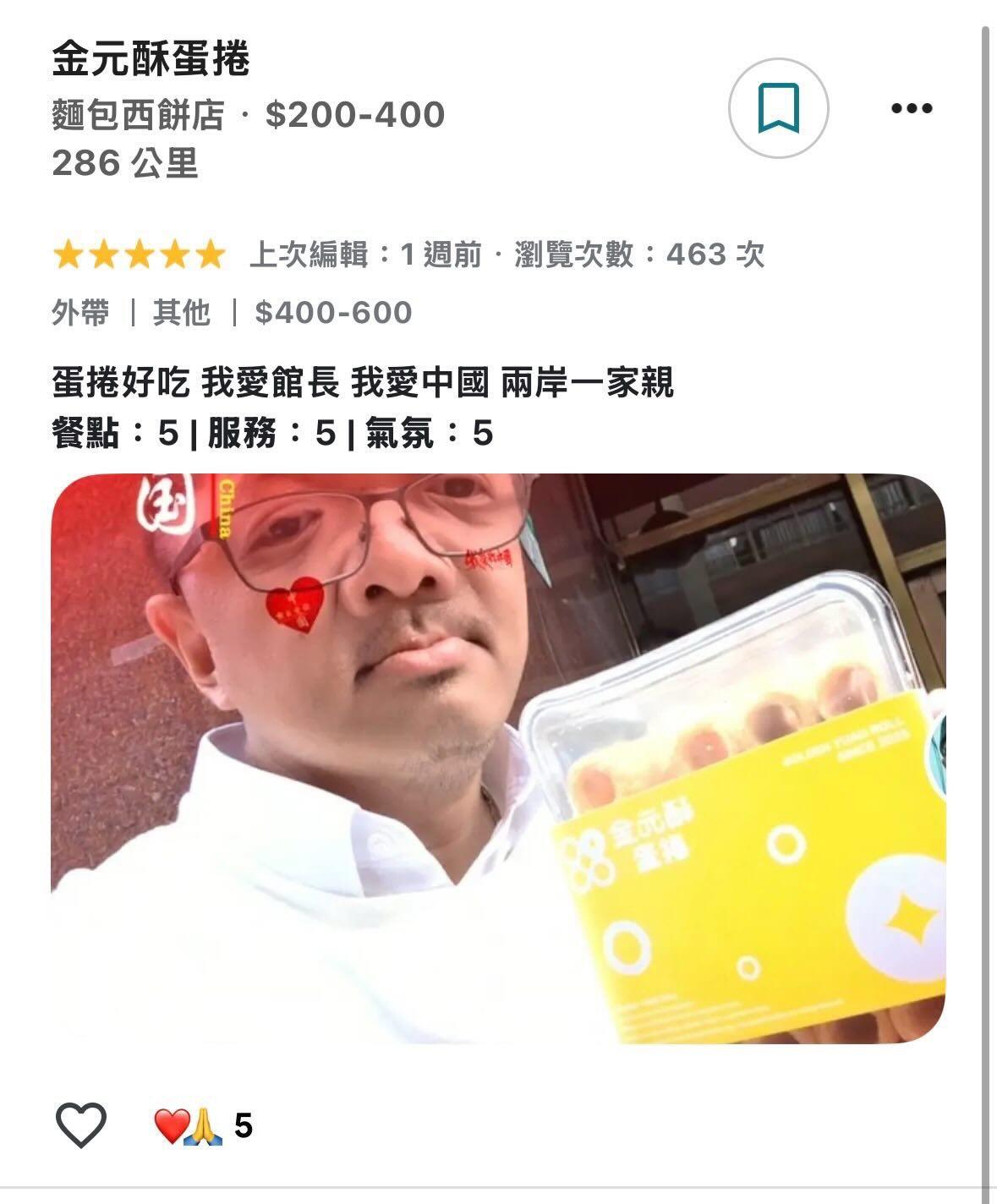Viewport: 997px width, 1204px height.
Task: Open the review photo of the egg rolls
Action: pyautogui.click(x=497, y=758)
